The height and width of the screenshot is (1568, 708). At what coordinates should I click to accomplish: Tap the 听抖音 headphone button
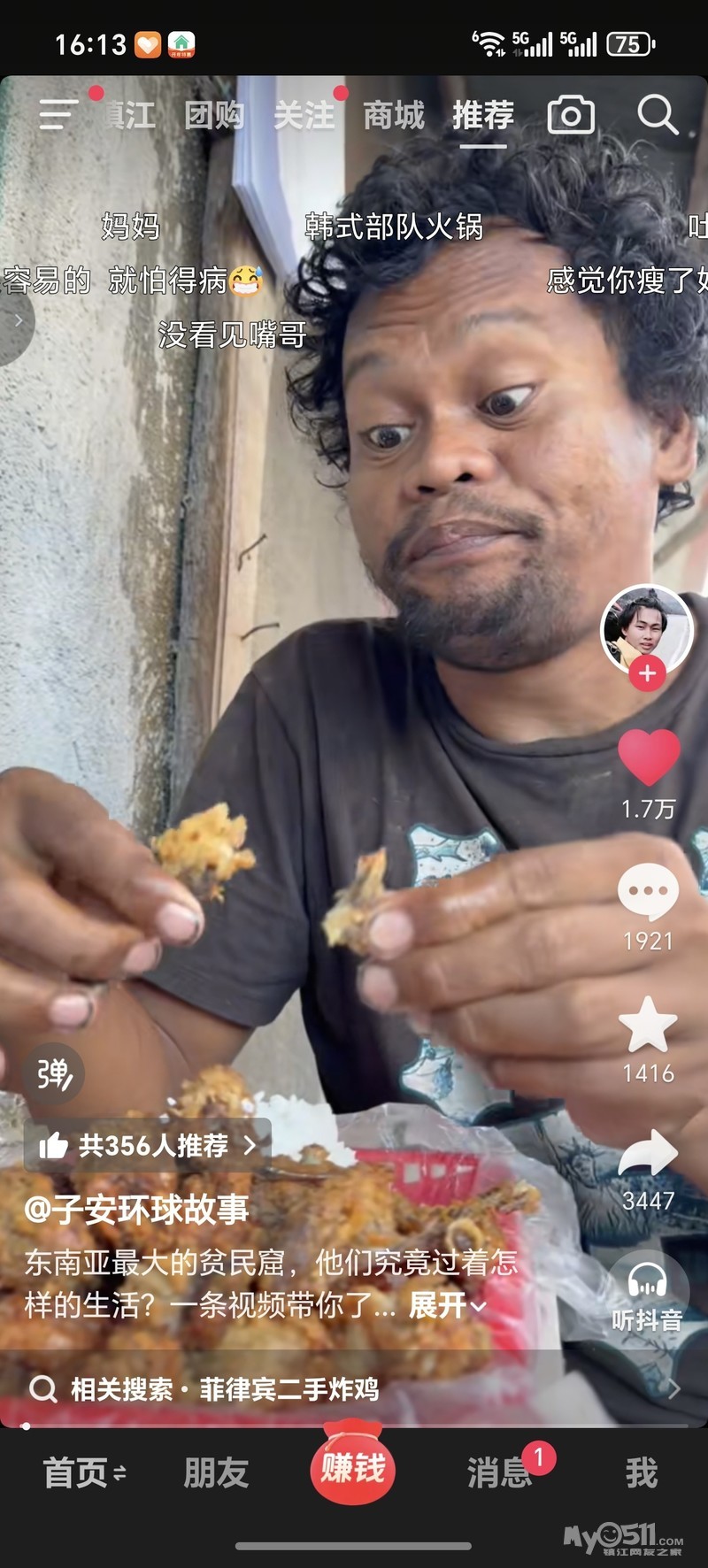[x=648, y=1294]
